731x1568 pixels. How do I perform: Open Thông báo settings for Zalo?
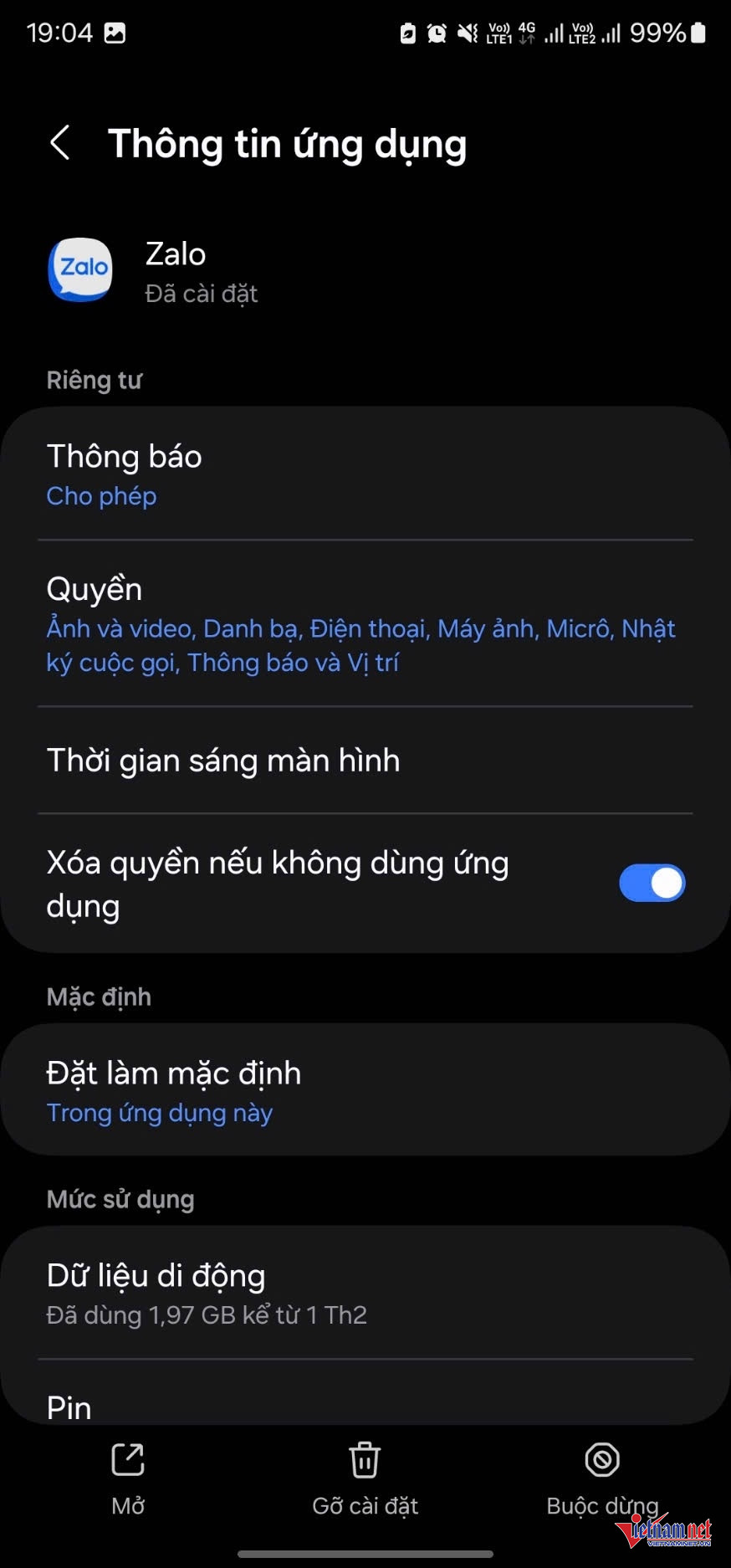coord(365,474)
